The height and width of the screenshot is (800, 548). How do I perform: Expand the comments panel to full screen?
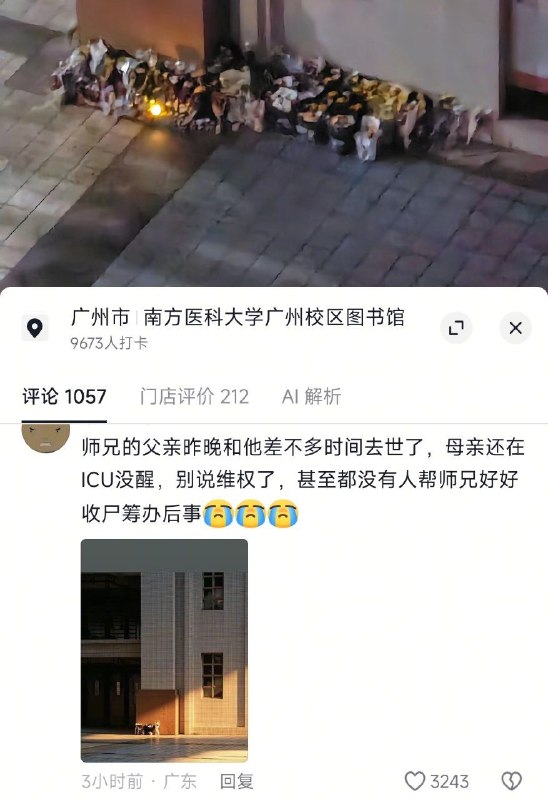point(456,328)
